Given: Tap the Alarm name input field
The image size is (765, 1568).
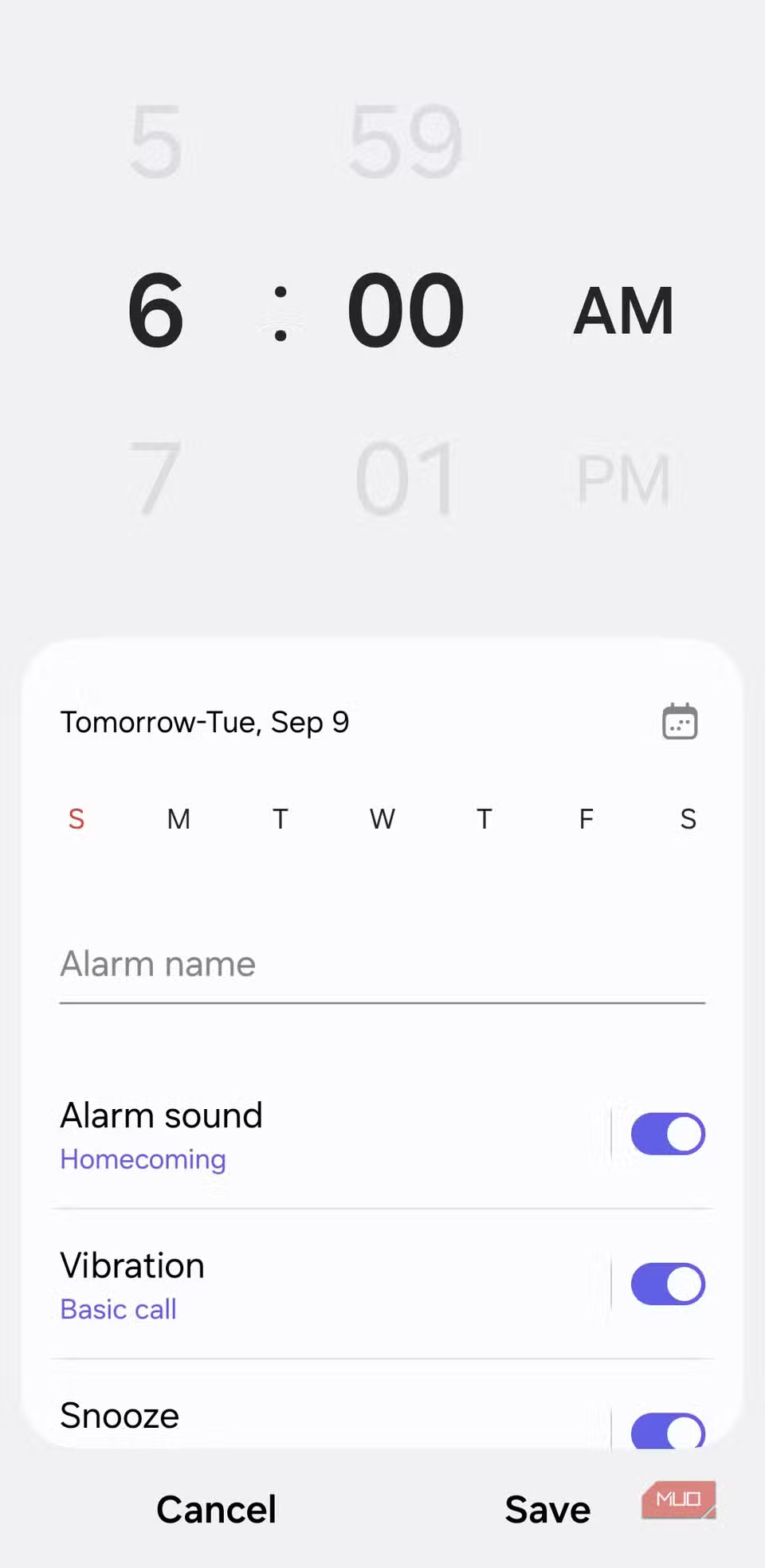Looking at the screenshot, I should click(382, 964).
